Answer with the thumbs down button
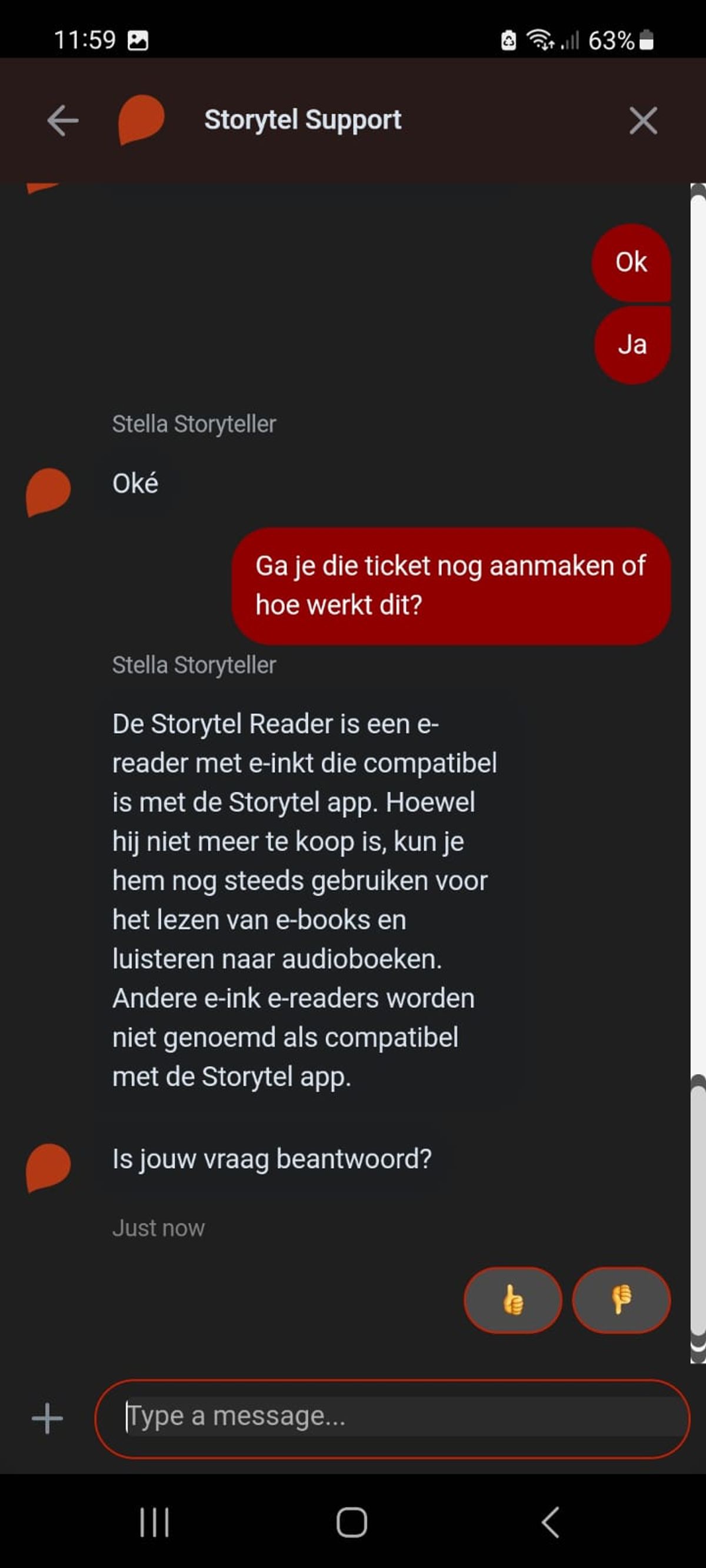Screen dimensions: 706x1568 621,1300
